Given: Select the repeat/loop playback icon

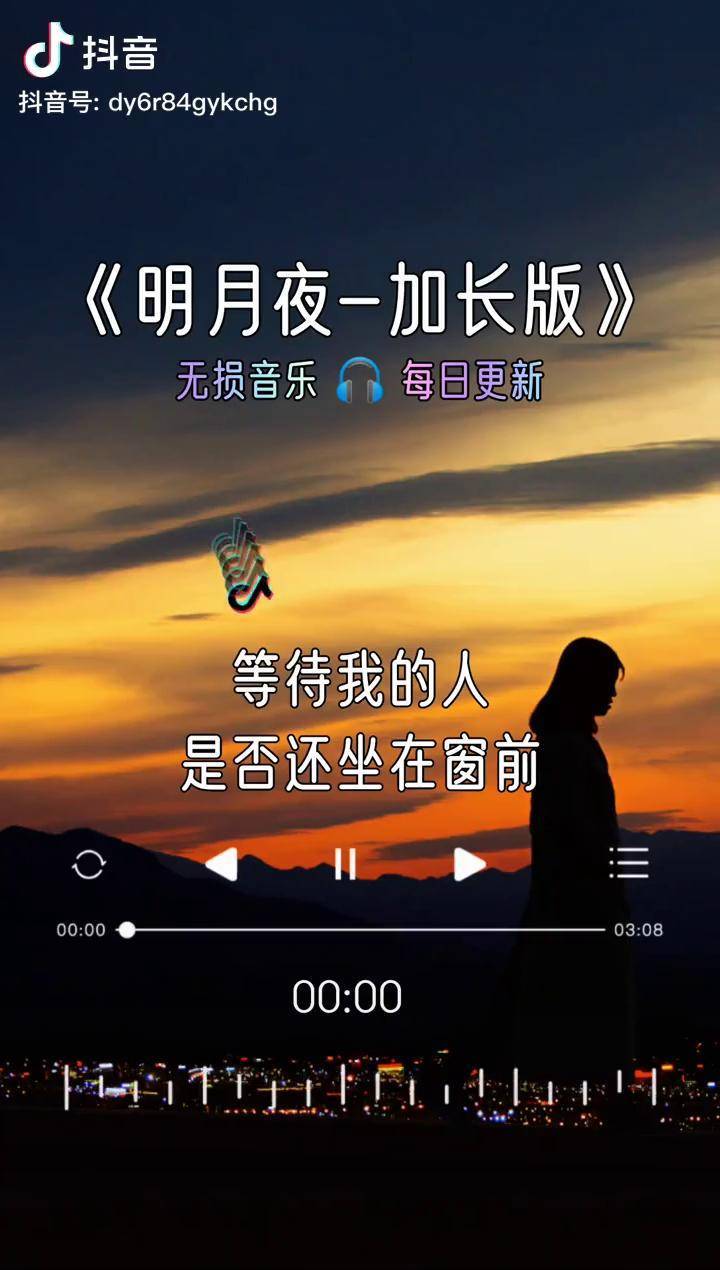Looking at the screenshot, I should (89, 863).
